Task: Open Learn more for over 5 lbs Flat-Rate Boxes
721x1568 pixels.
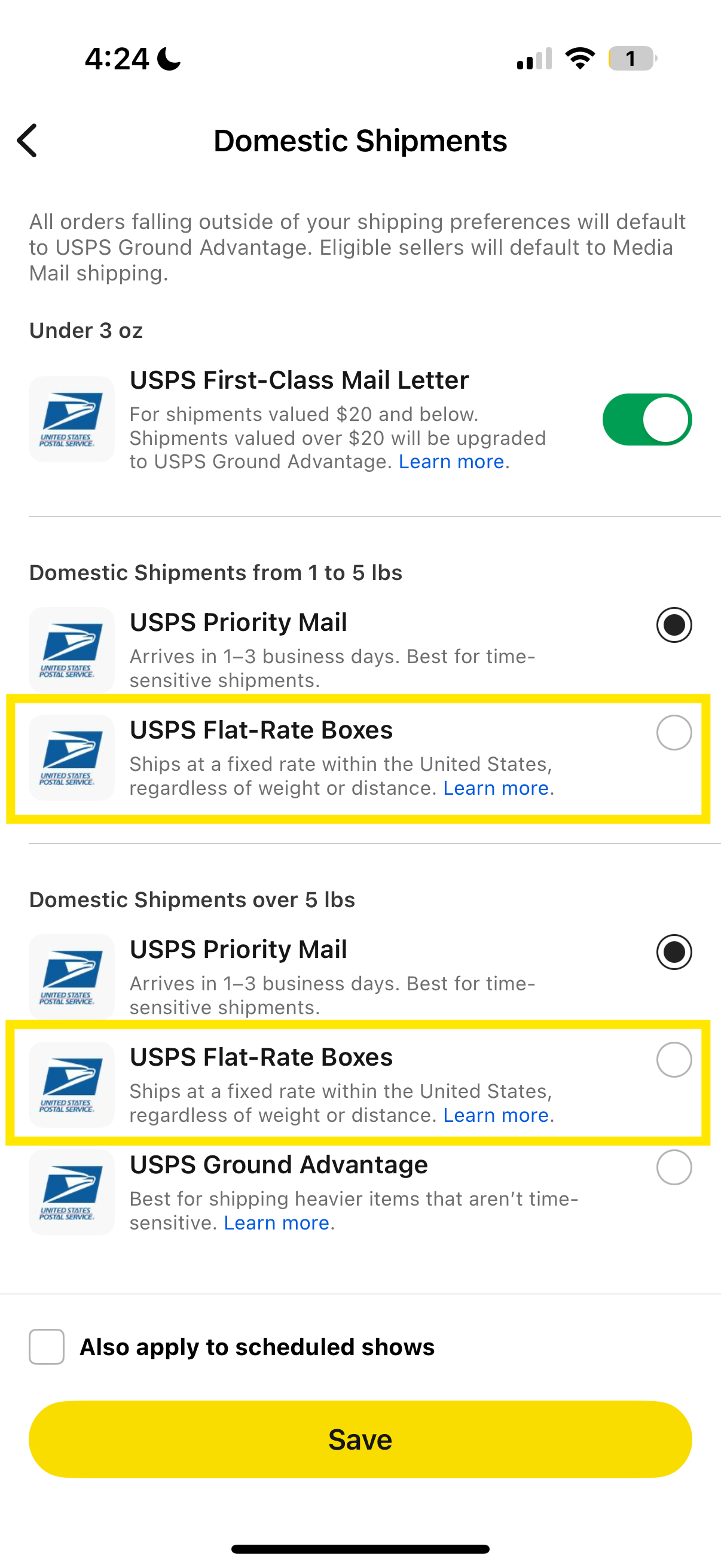Action: point(495,1115)
